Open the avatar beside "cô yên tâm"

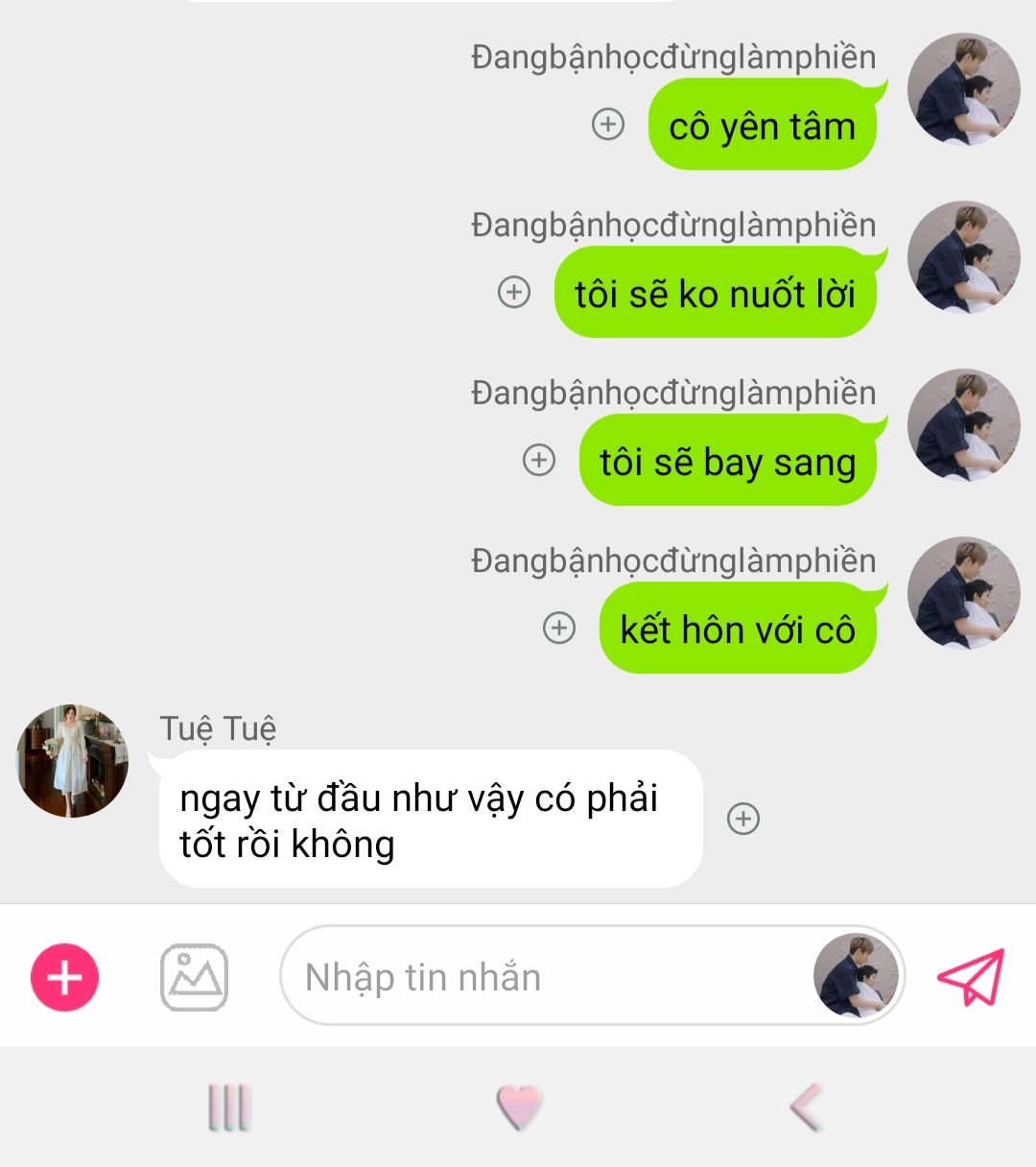pyautogui.click(x=963, y=89)
